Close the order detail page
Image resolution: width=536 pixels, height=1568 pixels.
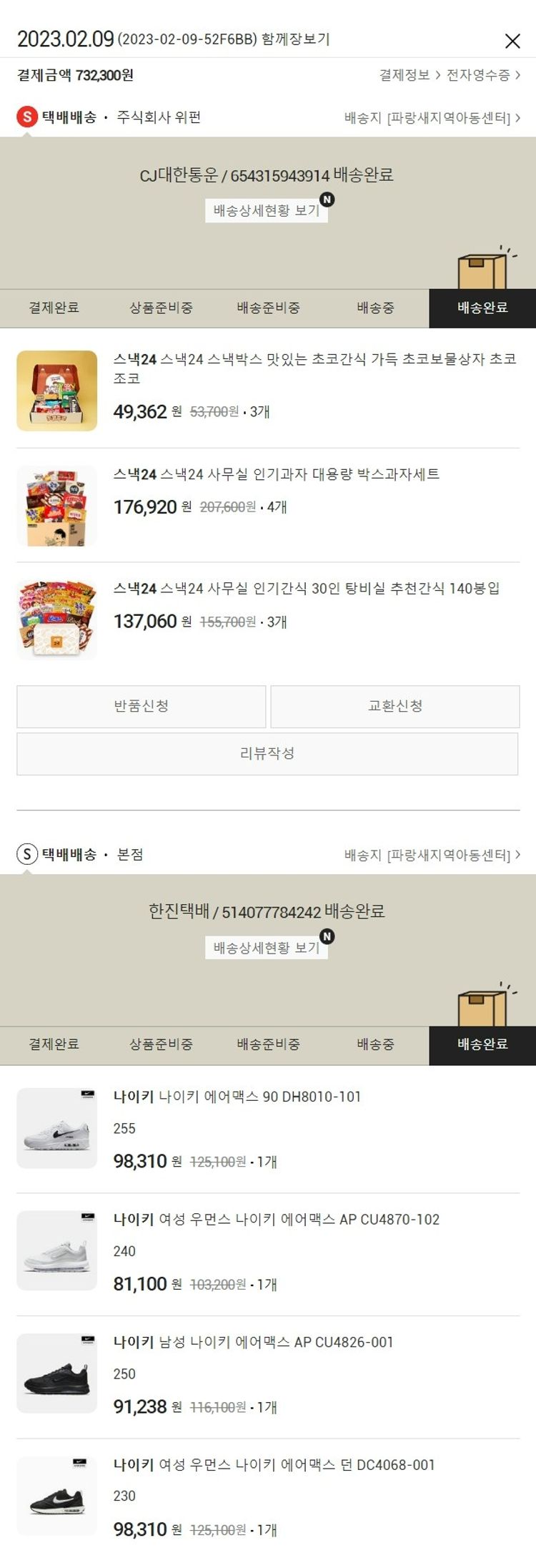[512, 41]
